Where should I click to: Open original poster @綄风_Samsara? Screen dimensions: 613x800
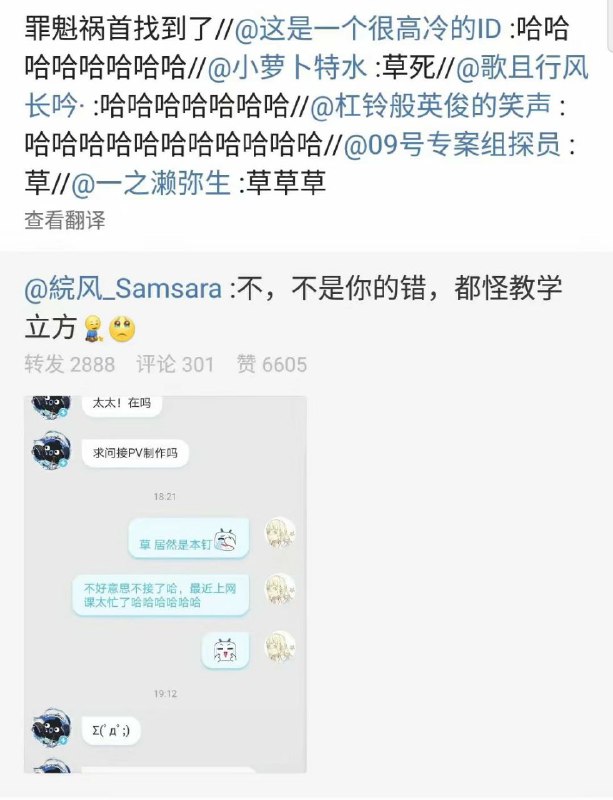pos(123,289)
